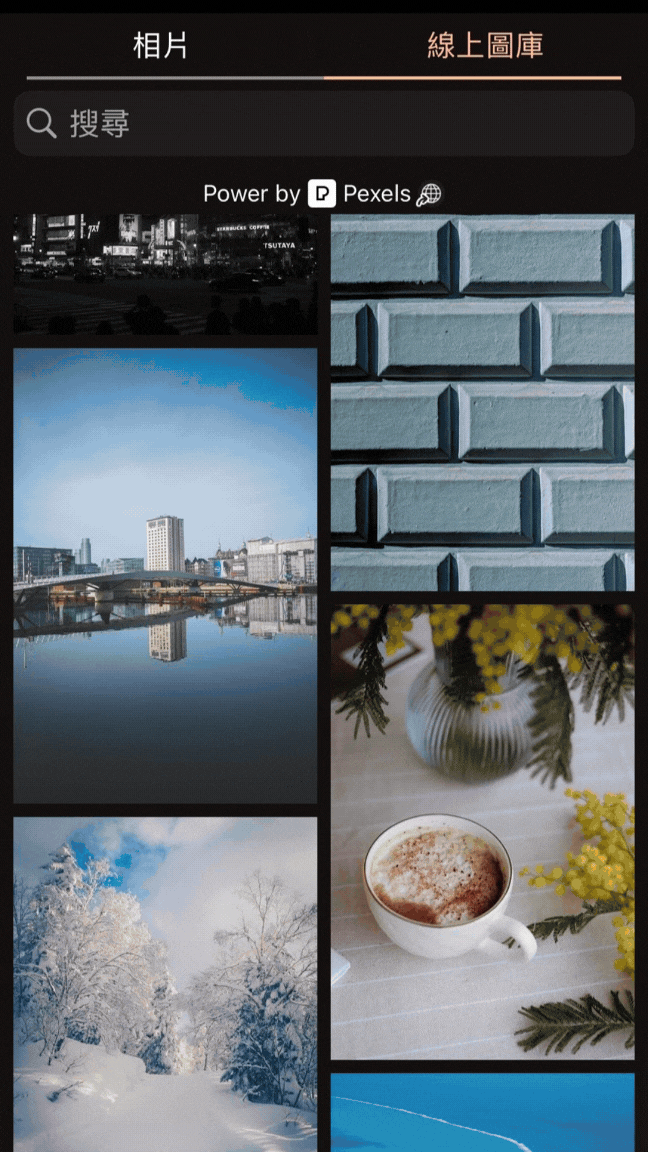The height and width of the screenshot is (1152, 648).
Task: Choose the city skyline river reflection photo
Action: point(165,575)
